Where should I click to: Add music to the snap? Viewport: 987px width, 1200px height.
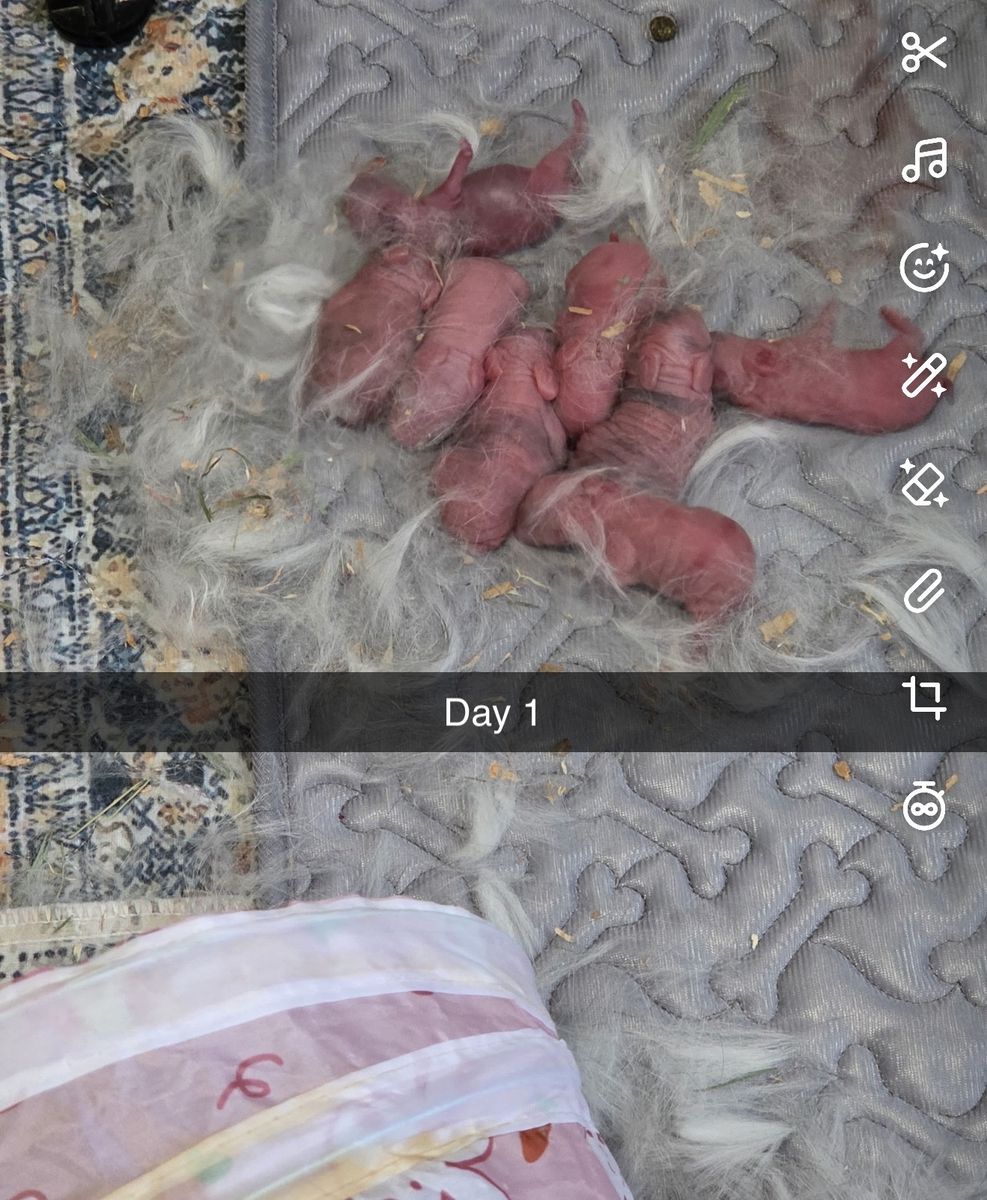coord(923,160)
